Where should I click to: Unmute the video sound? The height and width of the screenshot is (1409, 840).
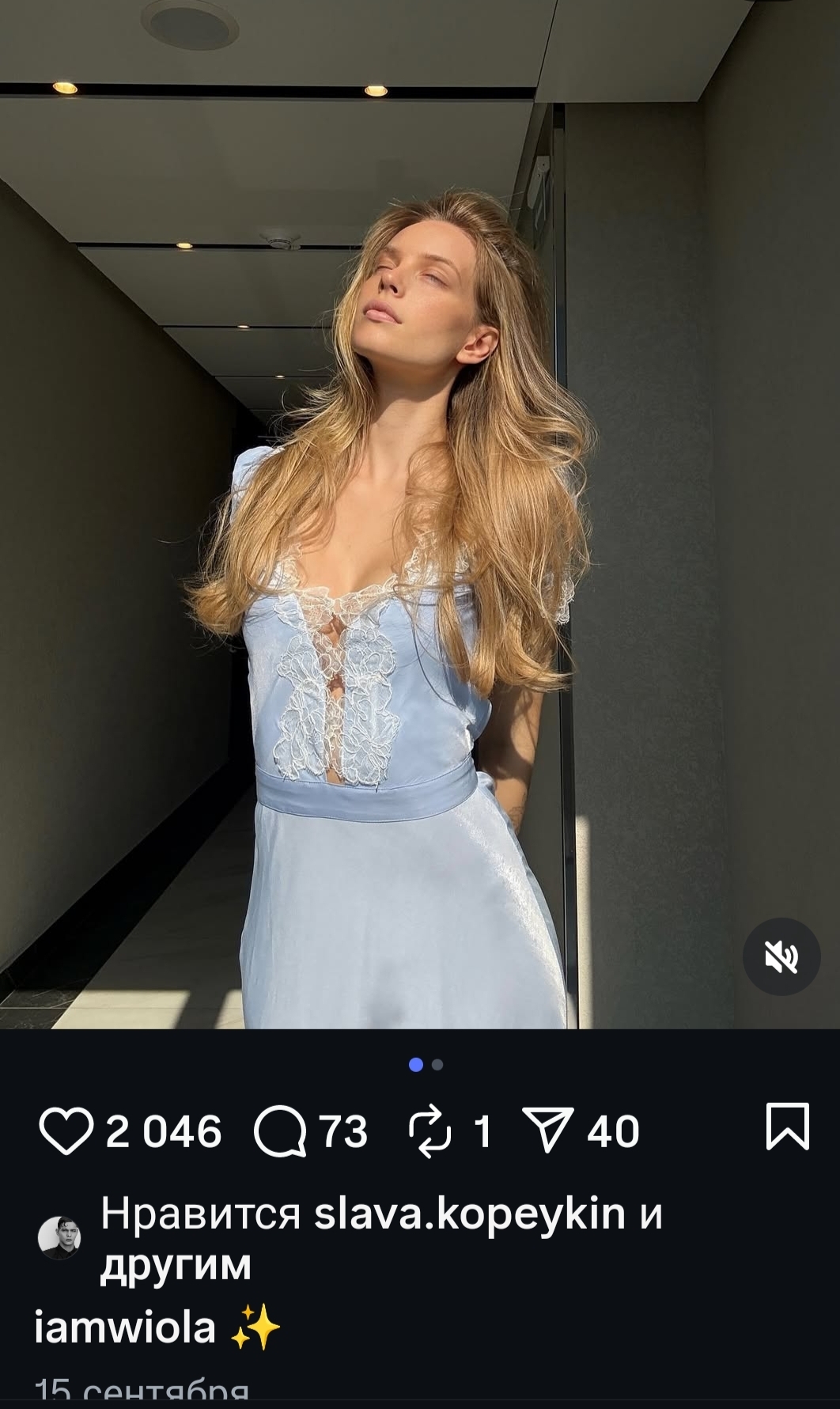[781, 957]
